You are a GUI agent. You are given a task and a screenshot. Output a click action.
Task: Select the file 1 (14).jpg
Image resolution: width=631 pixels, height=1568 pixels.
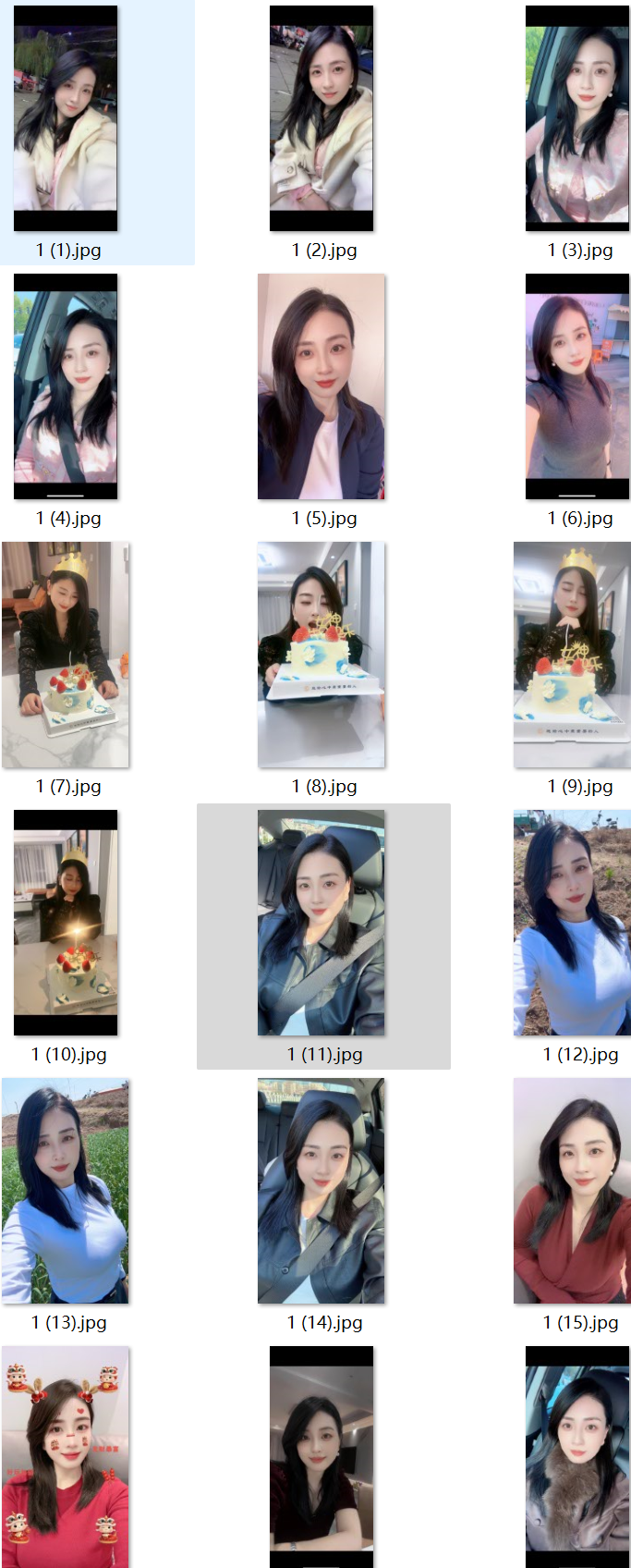pyautogui.click(x=322, y=1191)
